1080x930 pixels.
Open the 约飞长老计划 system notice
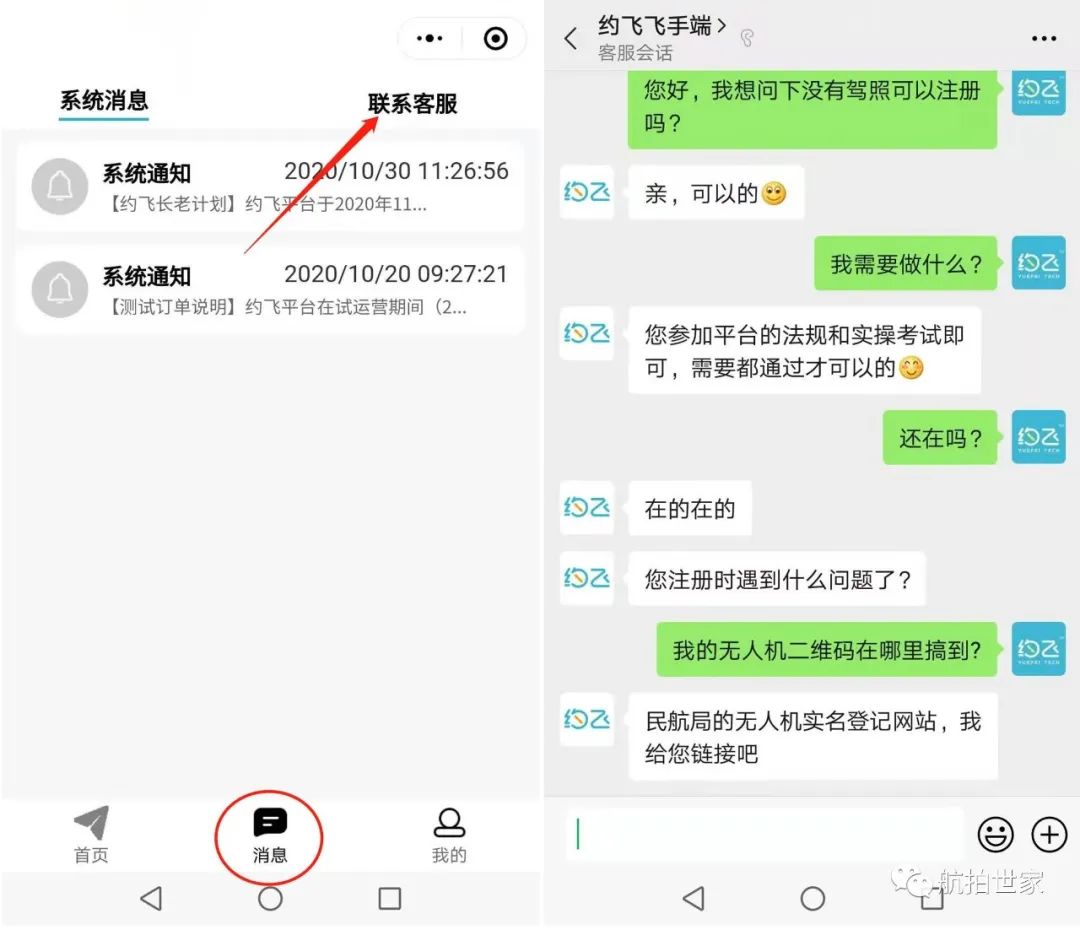point(270,187)
